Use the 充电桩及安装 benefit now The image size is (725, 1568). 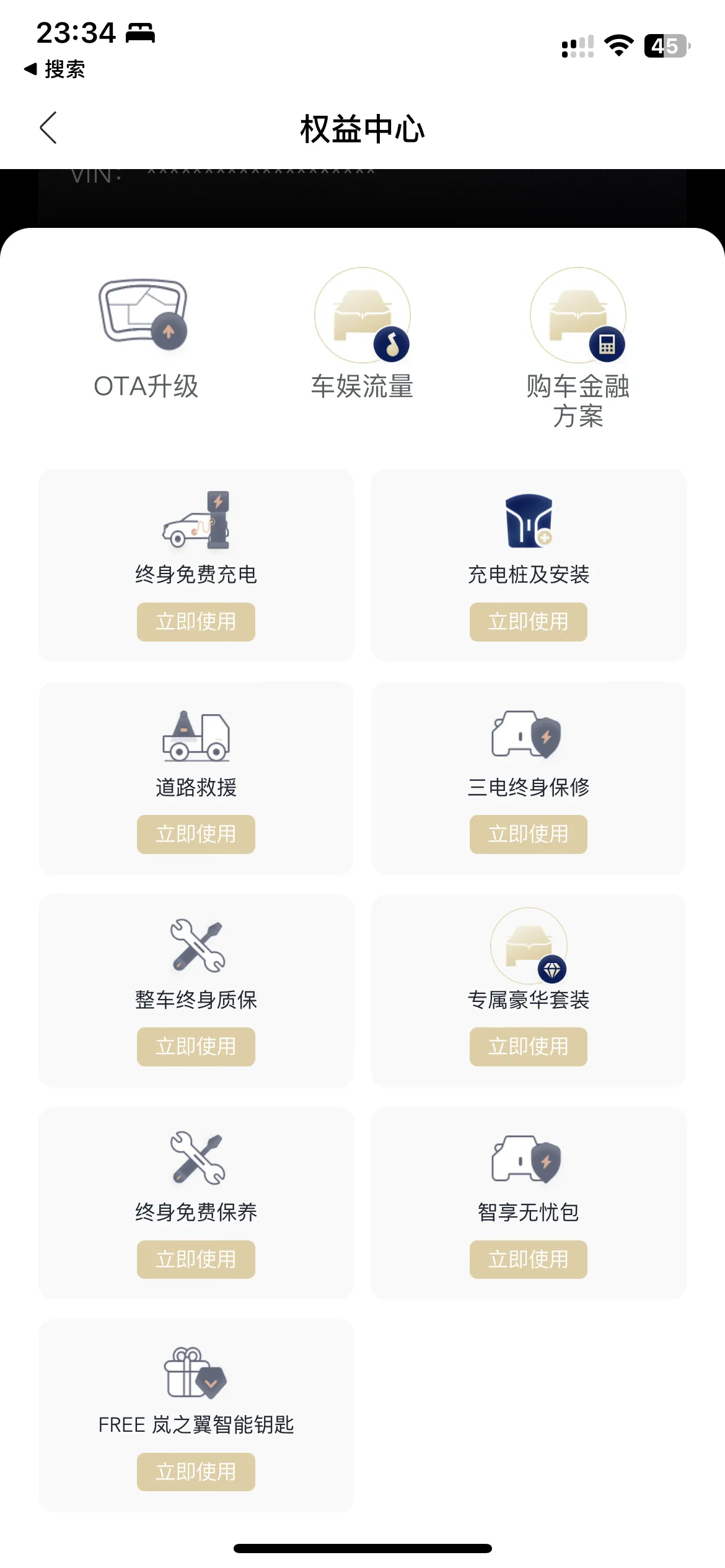tap(529, 622)
